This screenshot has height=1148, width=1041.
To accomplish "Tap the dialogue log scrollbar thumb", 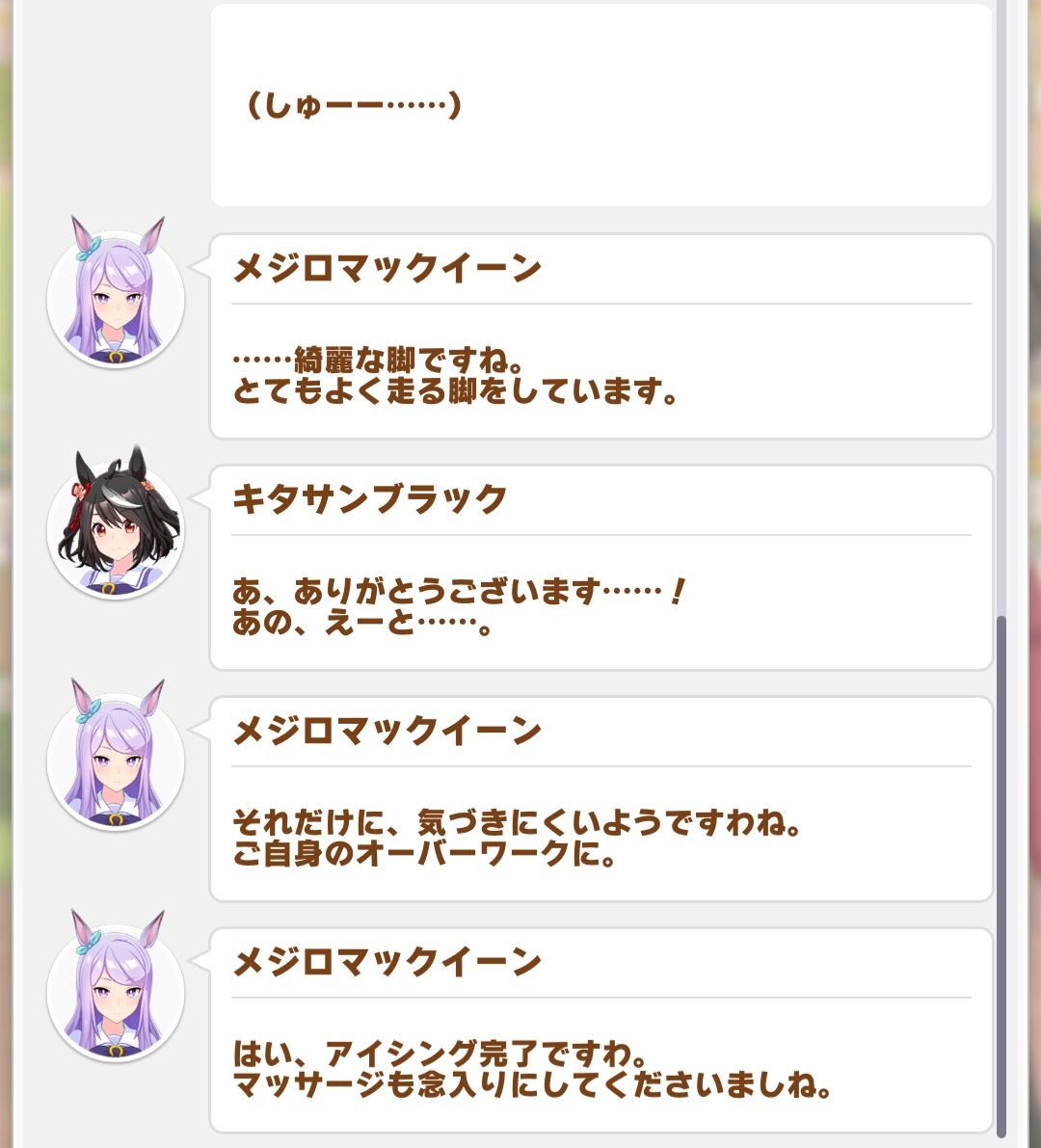I will click(x=1001, y=875).
